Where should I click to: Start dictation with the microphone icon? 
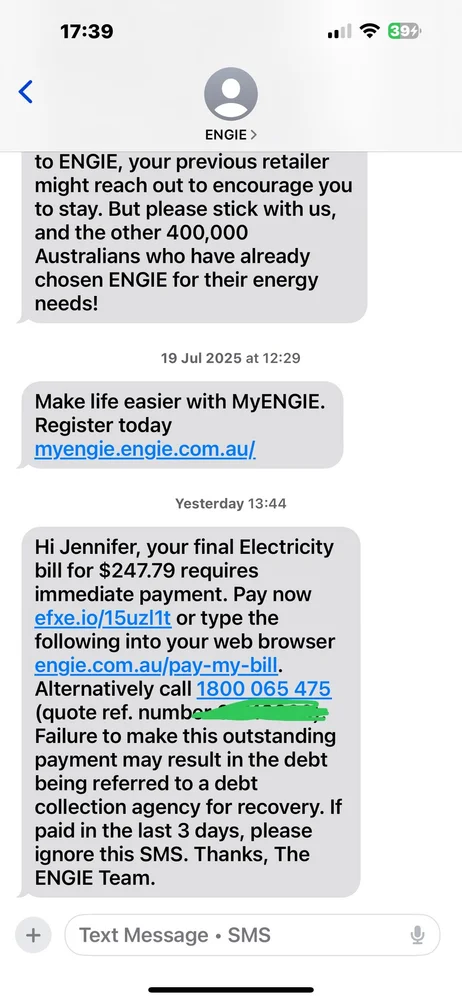(x=417, y=935)
